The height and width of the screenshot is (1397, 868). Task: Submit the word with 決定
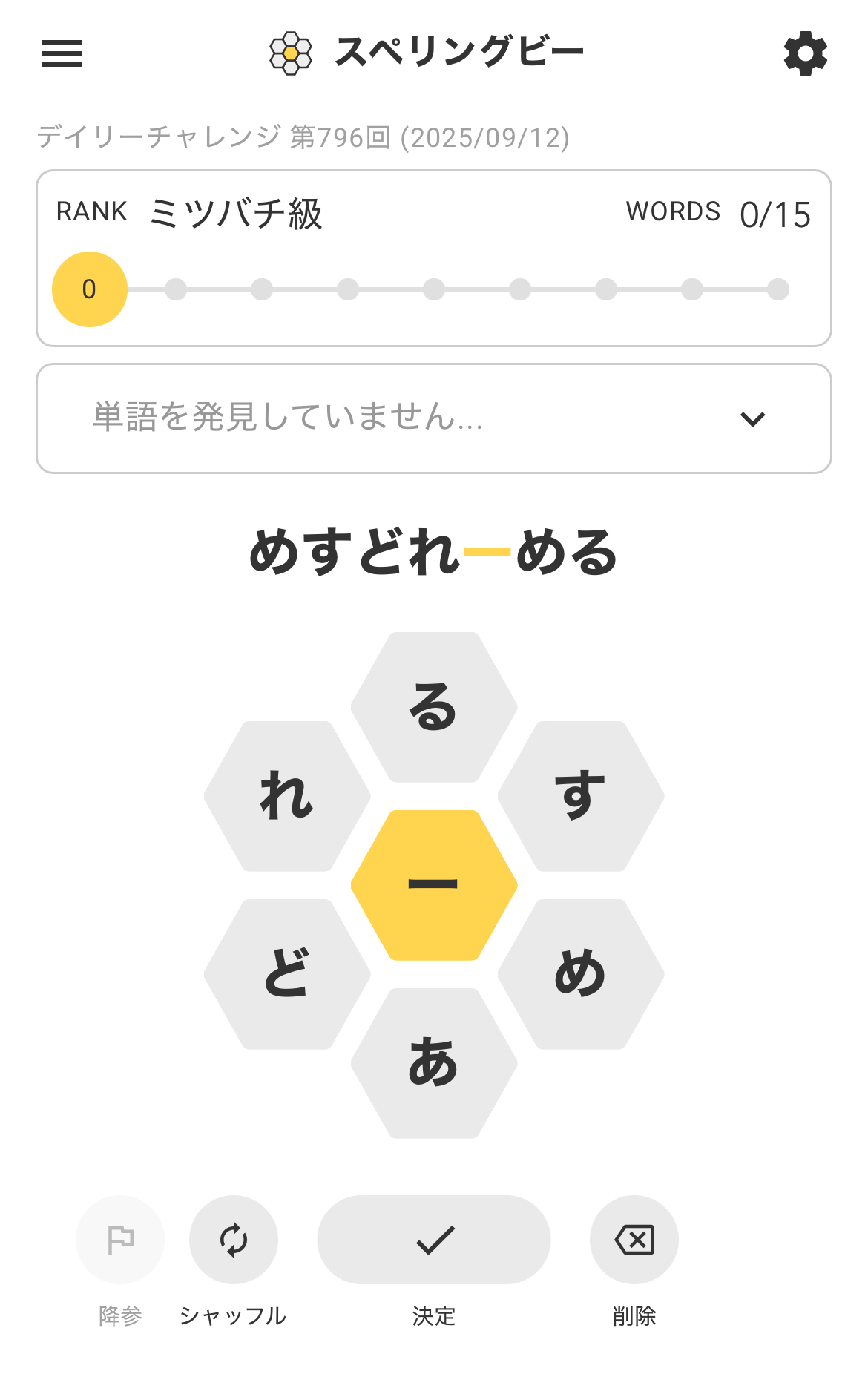click(434, 1240)
